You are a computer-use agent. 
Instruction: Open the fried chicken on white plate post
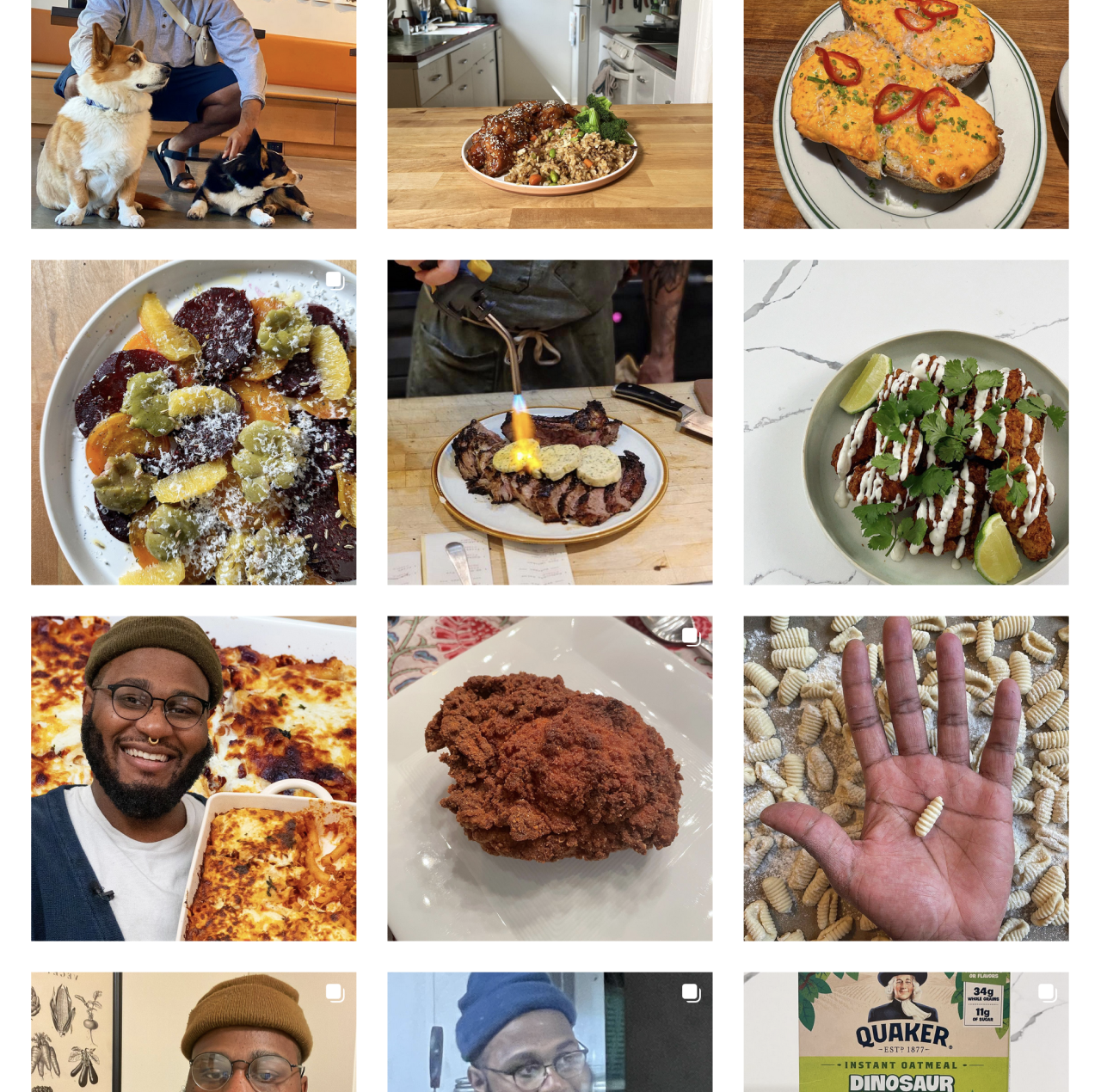click(x=550, y=778)
